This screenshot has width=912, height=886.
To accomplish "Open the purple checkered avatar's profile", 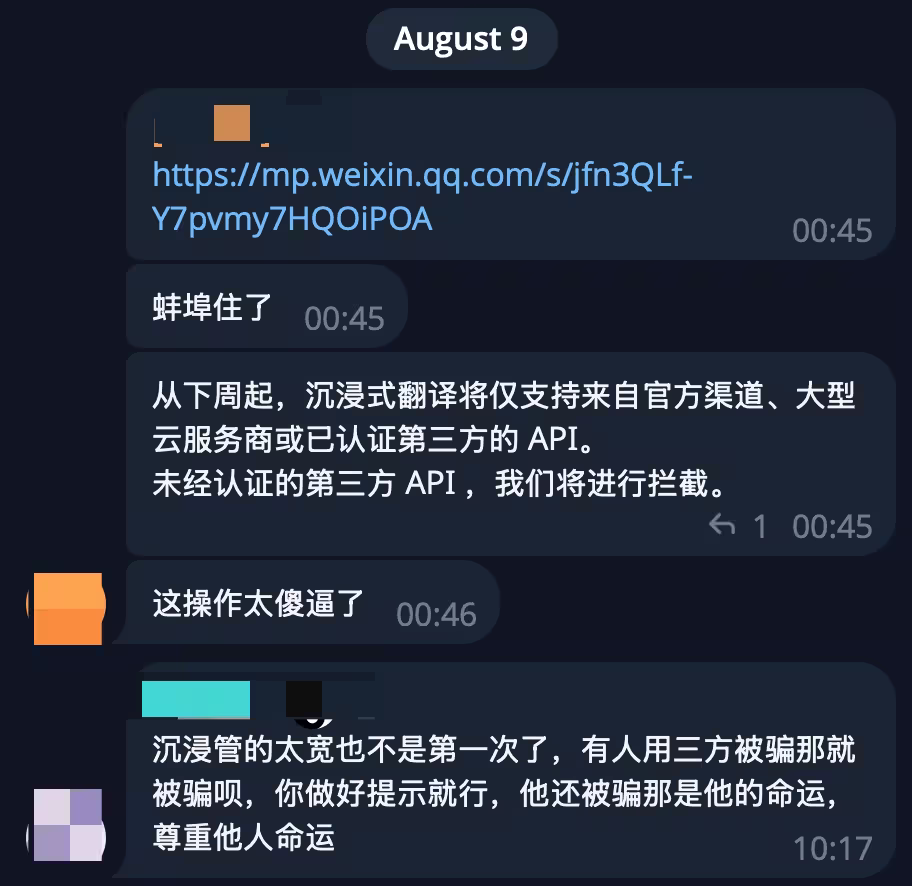I will 68,825.
